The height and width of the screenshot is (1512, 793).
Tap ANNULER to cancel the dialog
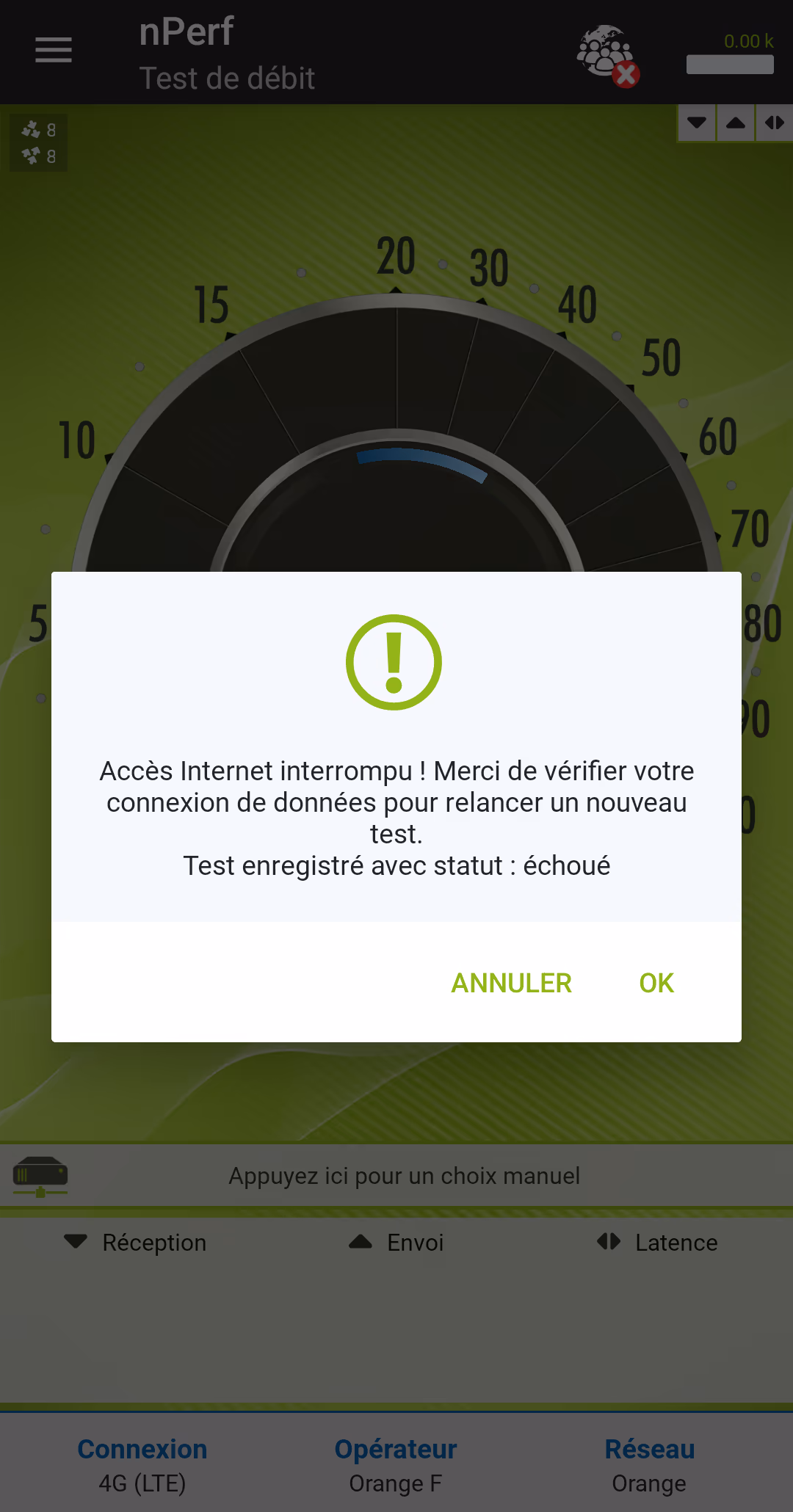(511, 983)
